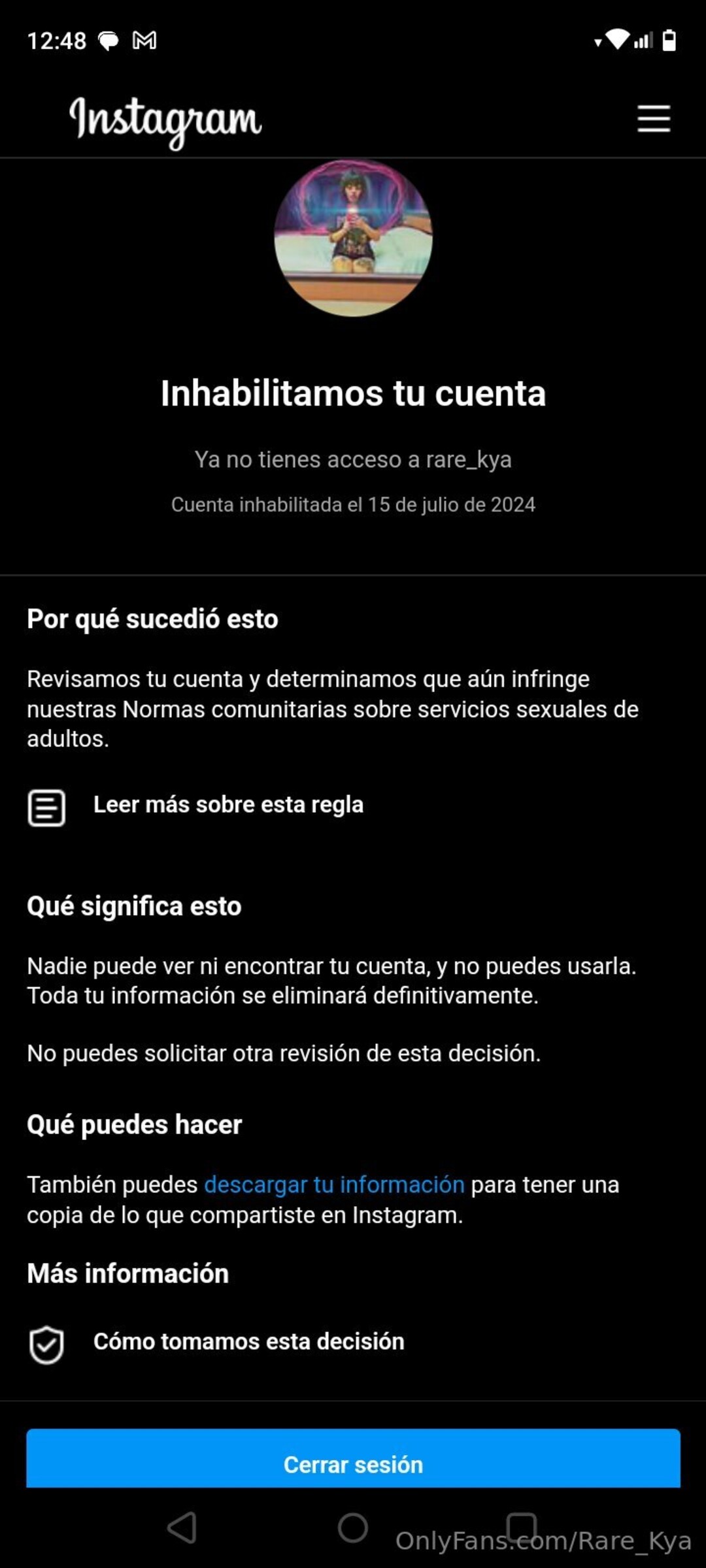Tap the "Cerrar sesión" button
This screenshot has height=1568, width=706.
coord(353,1464)
